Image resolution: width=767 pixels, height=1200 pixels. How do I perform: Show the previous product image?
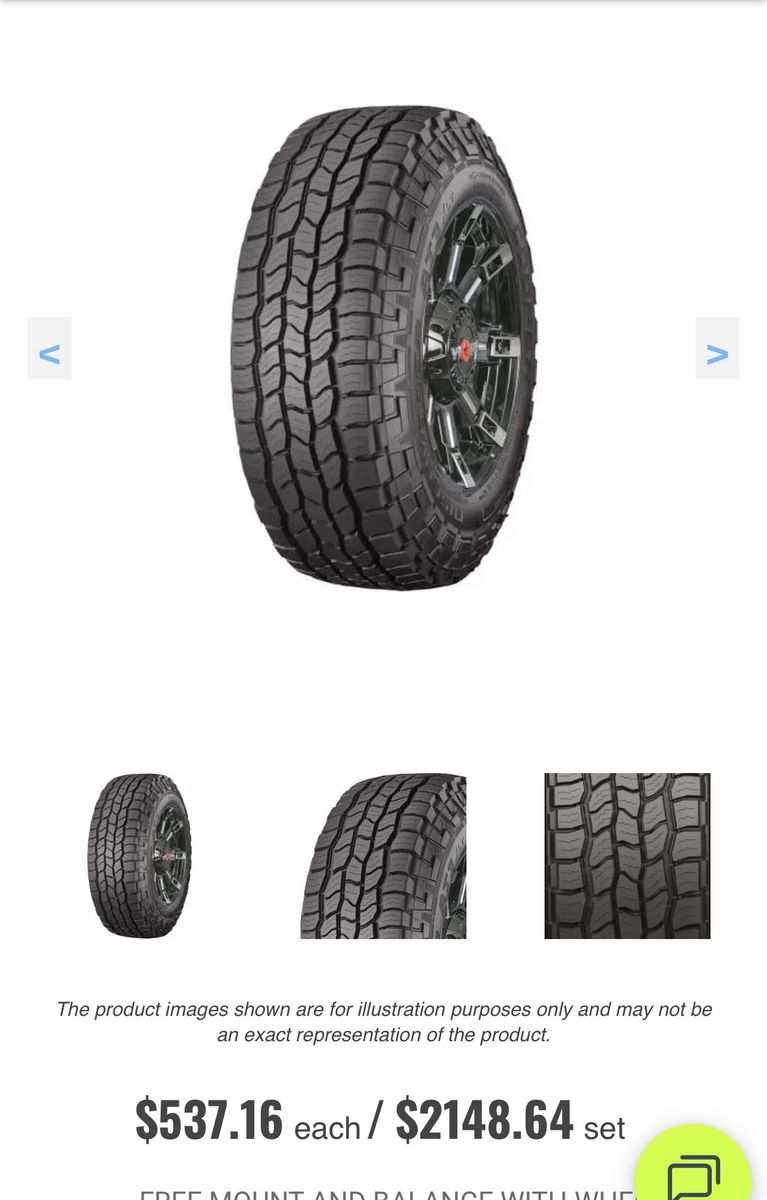point(49,348)
